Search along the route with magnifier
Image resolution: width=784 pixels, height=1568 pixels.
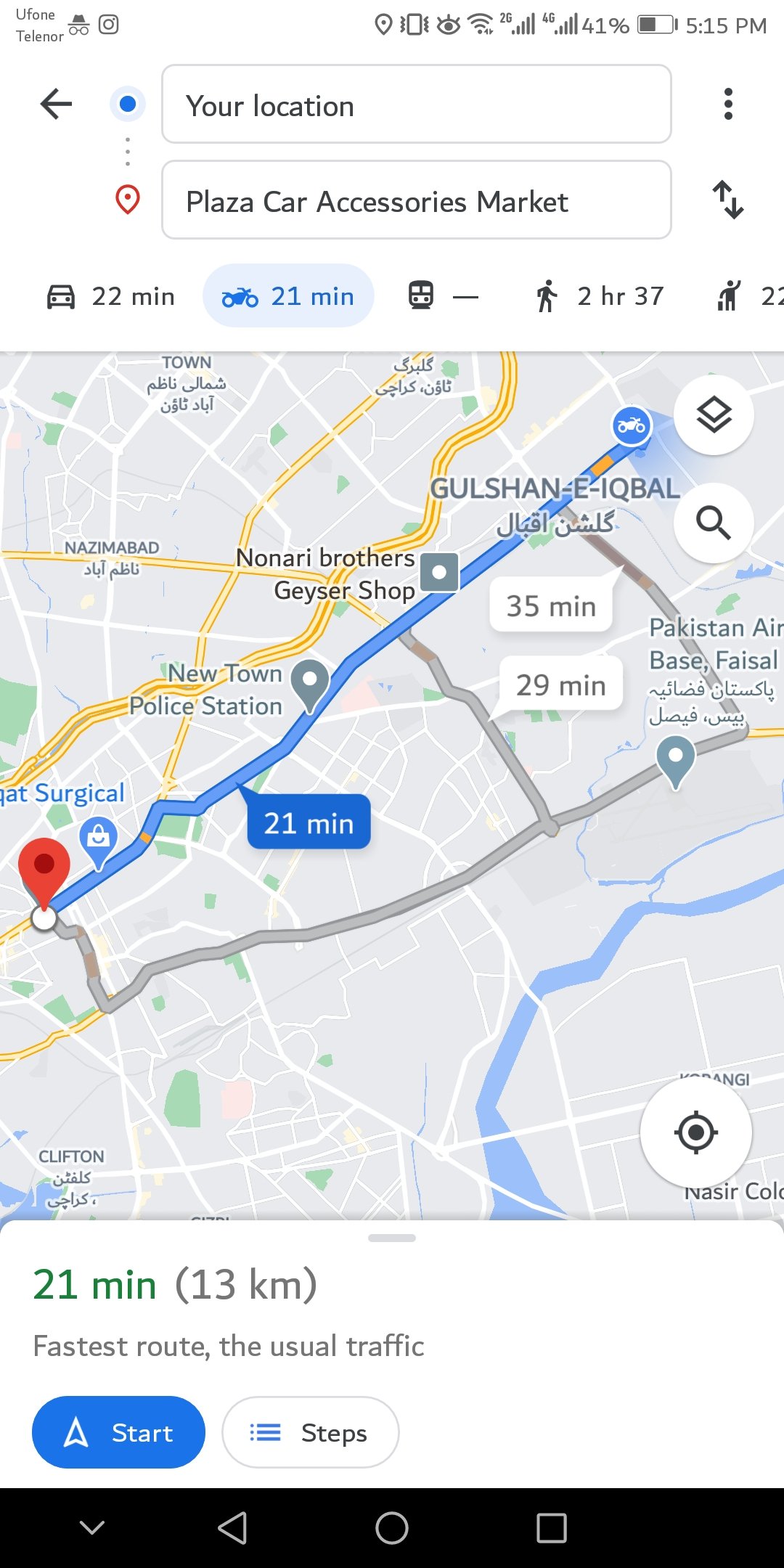point(714,523)
